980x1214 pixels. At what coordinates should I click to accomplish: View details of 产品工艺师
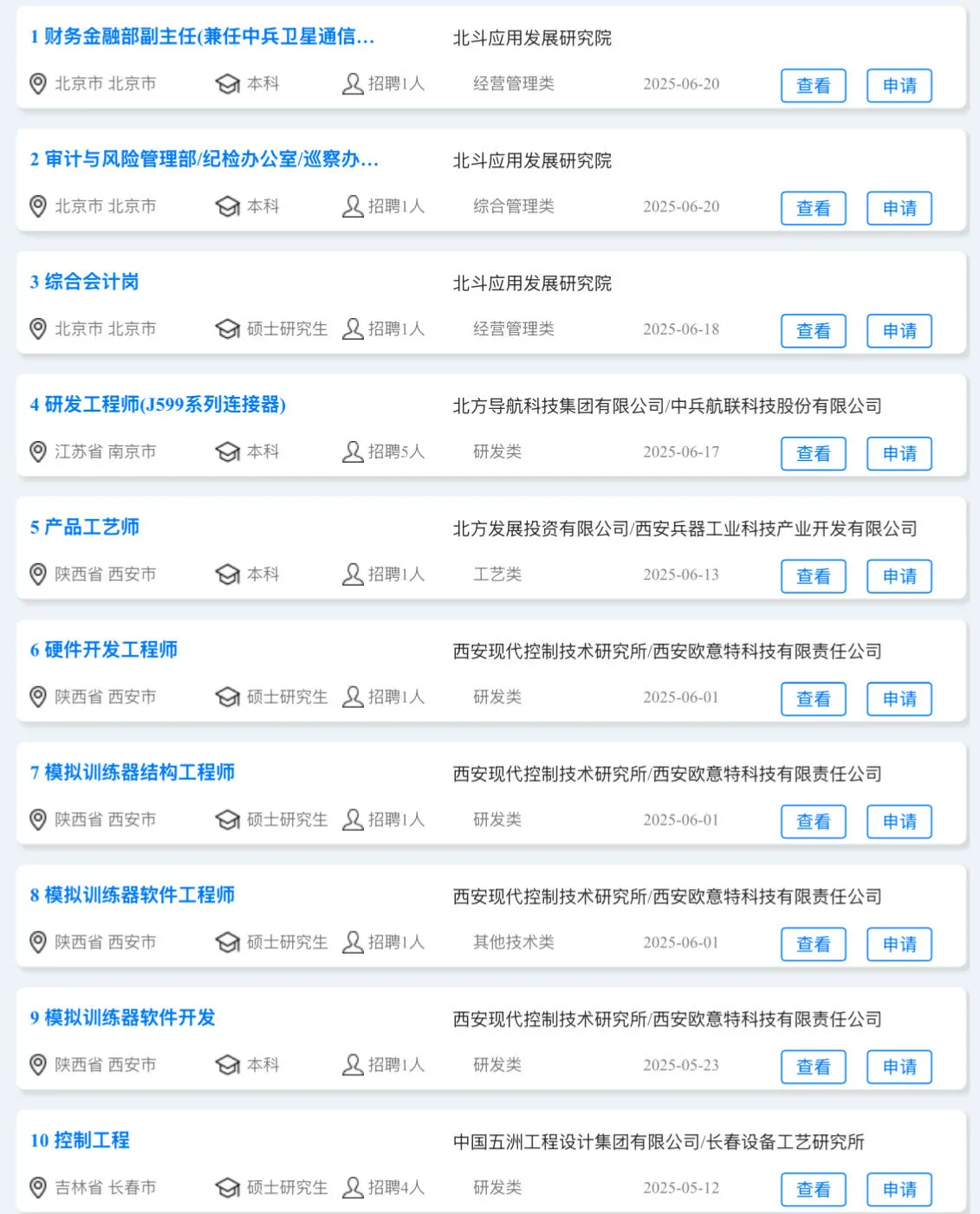pos(813,576)
